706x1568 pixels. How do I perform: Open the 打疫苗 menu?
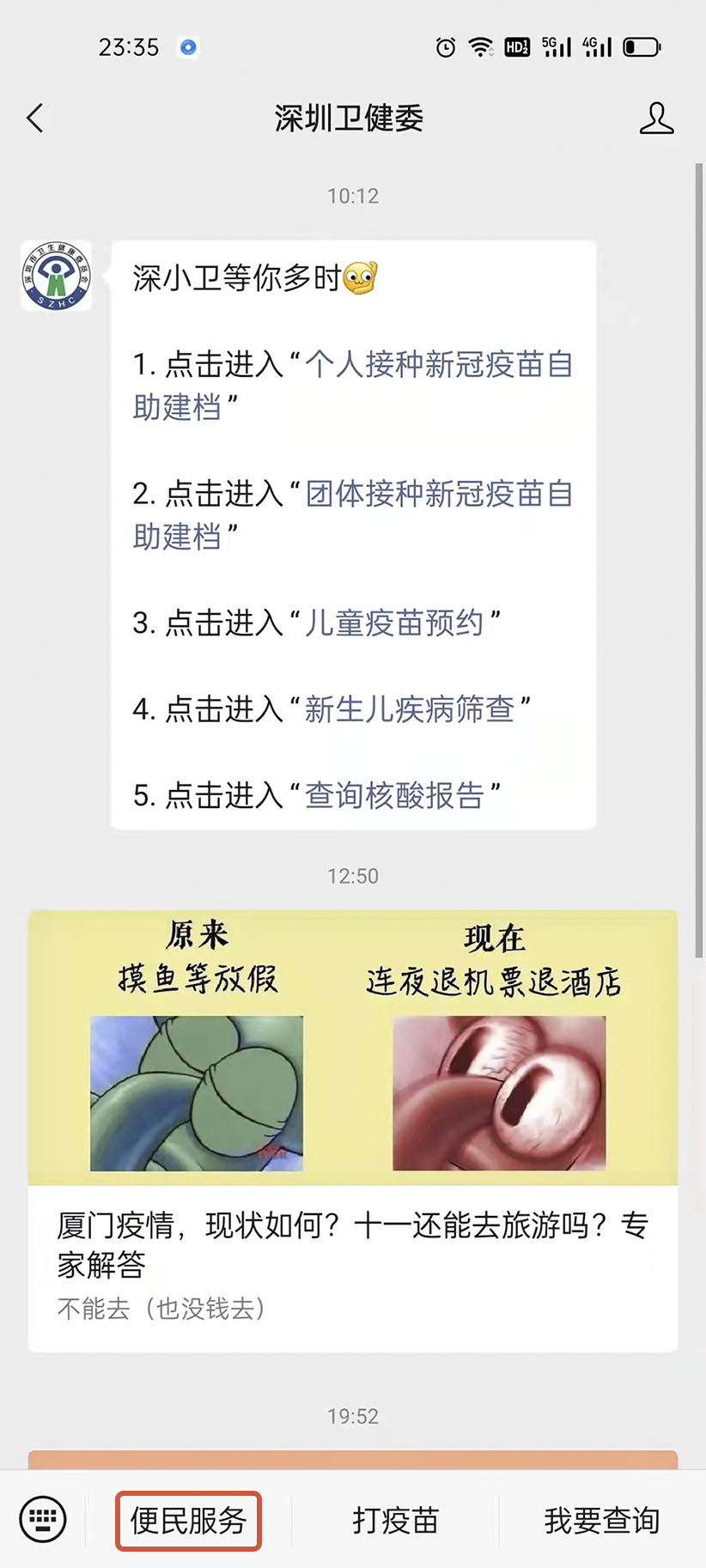pos(395,1521)
